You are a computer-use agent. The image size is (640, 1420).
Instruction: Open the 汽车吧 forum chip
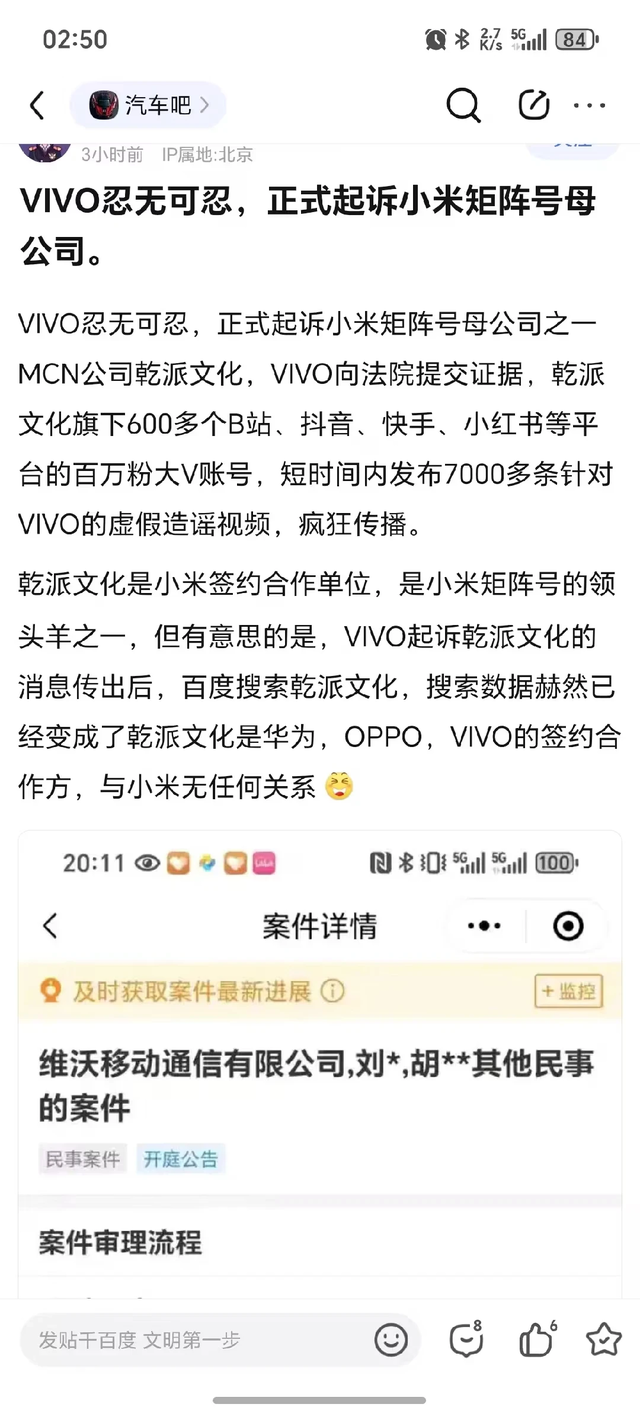point(148,105)
